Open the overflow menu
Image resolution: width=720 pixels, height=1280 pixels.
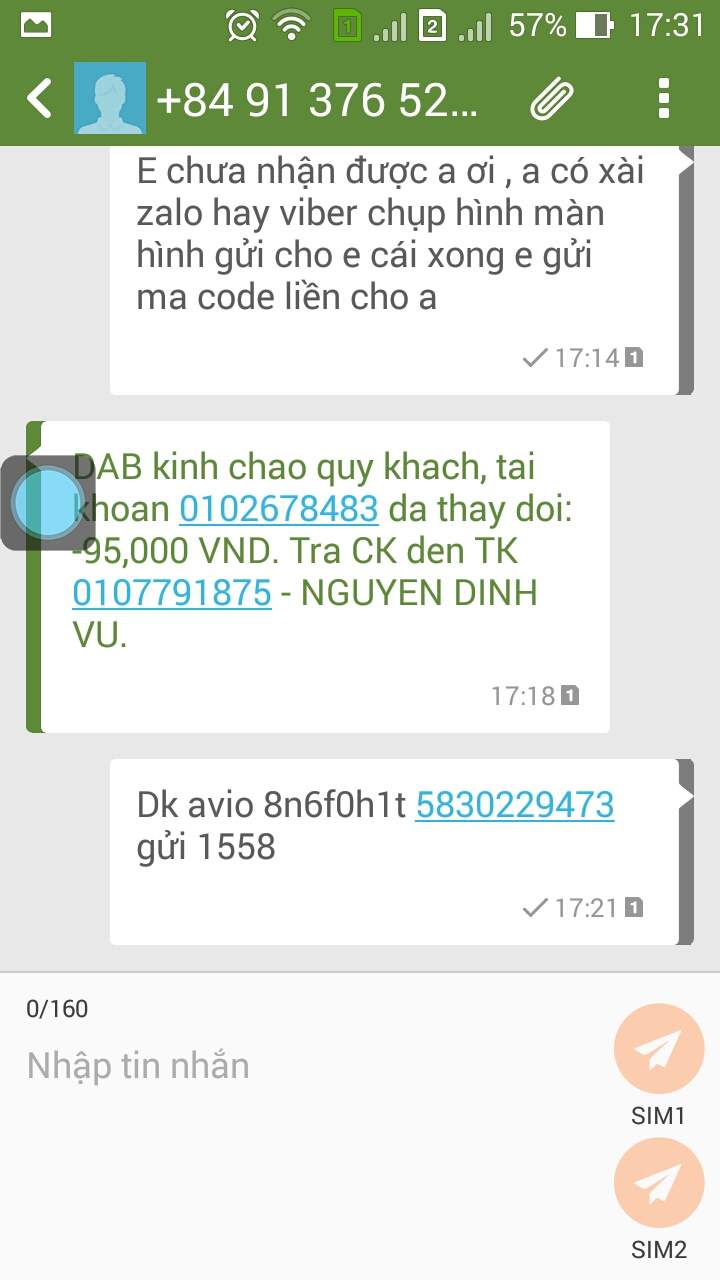(x=664, y=98)
